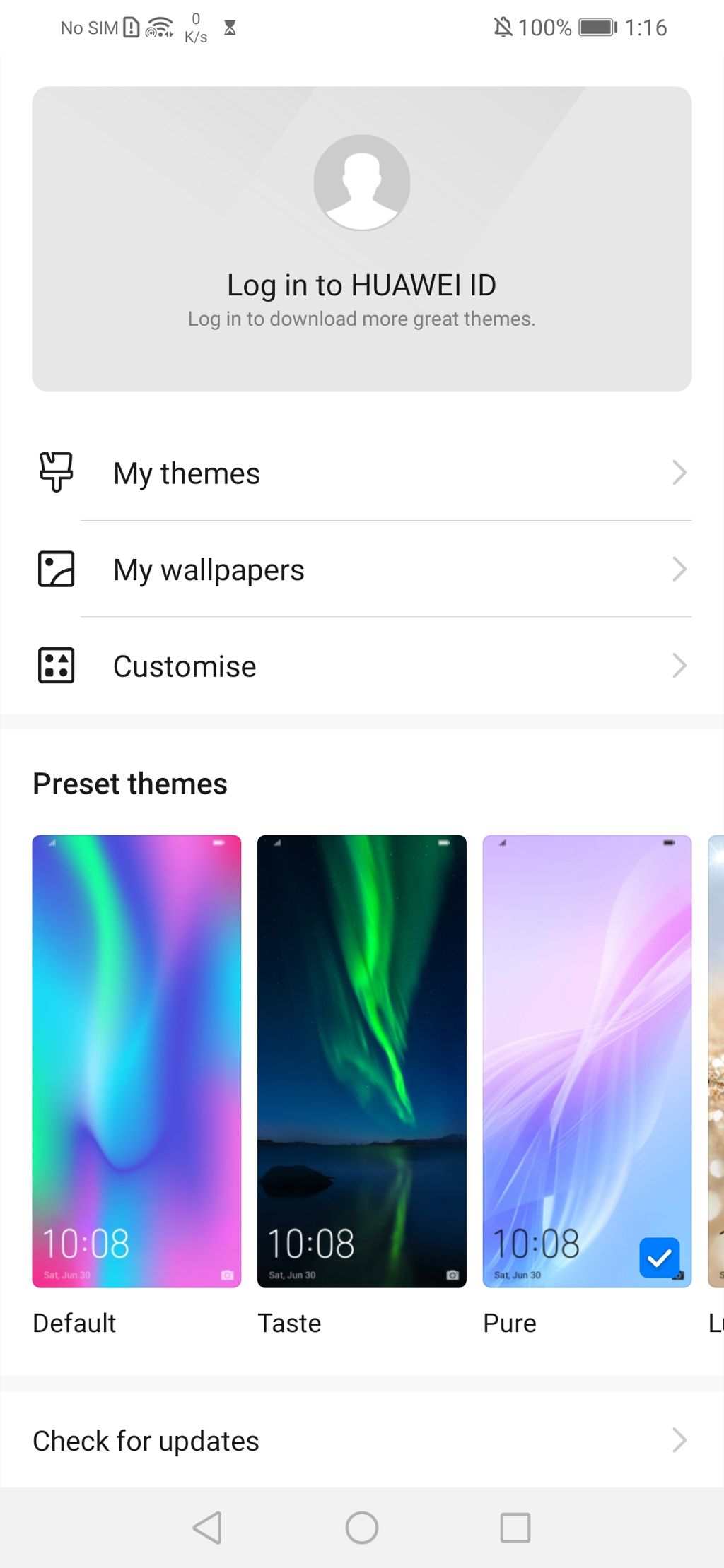Check for updates

click(x=361, y=1440)
